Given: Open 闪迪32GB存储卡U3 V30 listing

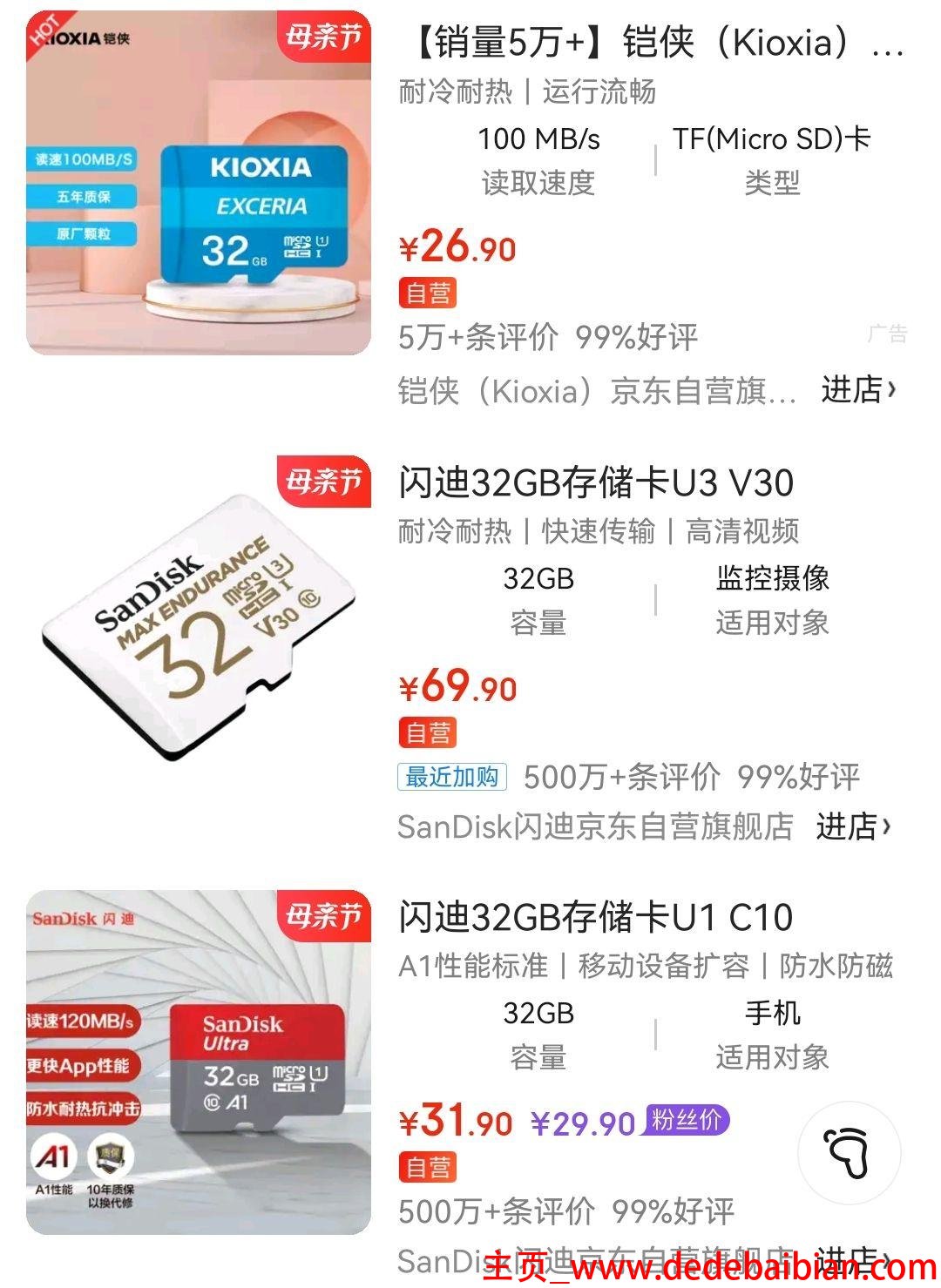Looking at the screenshot, I should (596, 482).
